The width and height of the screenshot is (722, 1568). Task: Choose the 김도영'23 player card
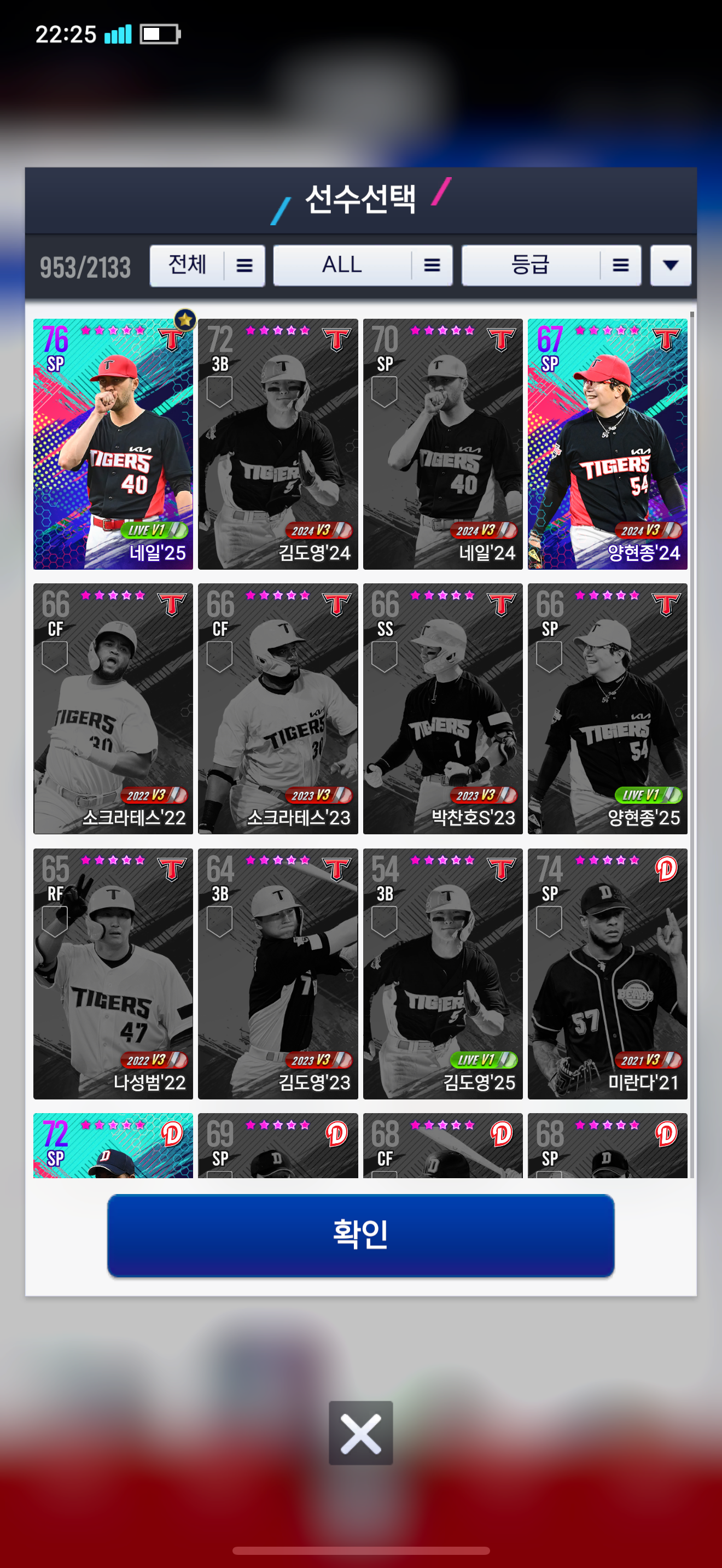pyautogui.click(x=278, y=974)
